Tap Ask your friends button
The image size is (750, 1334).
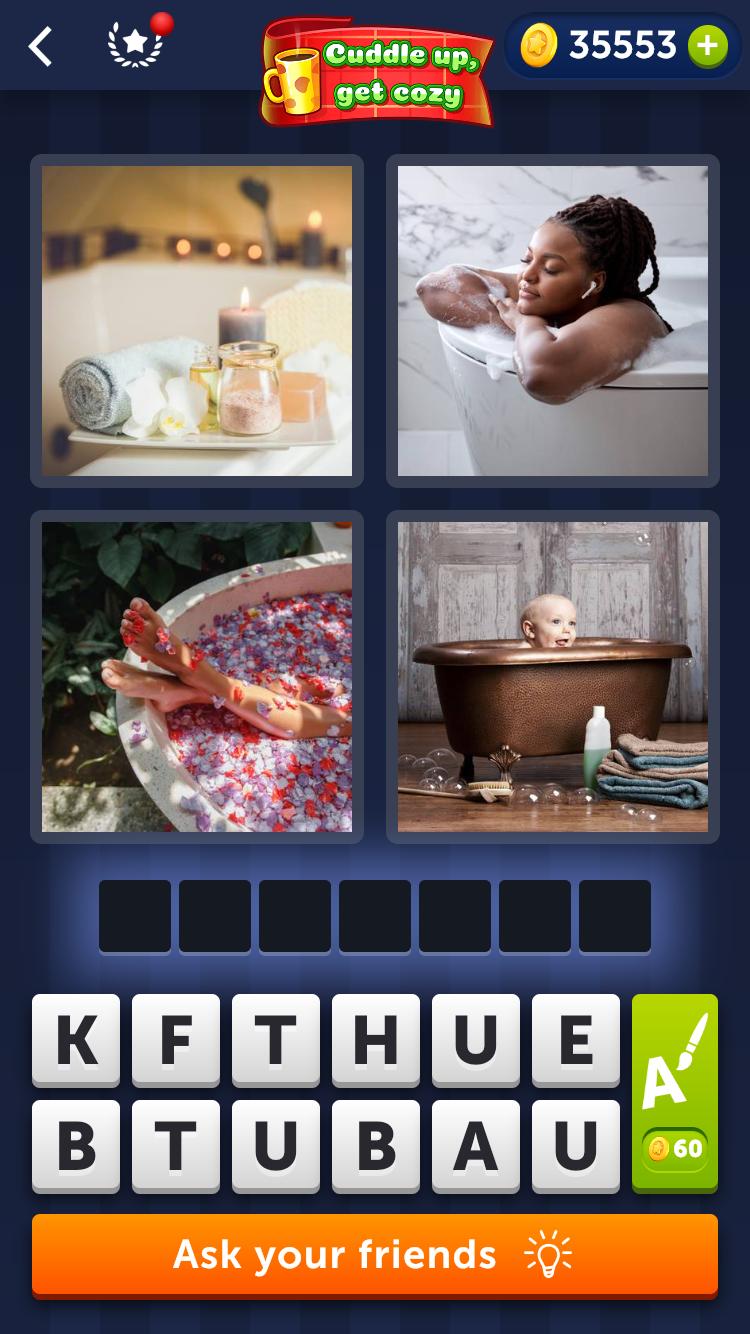point(375,1255)
